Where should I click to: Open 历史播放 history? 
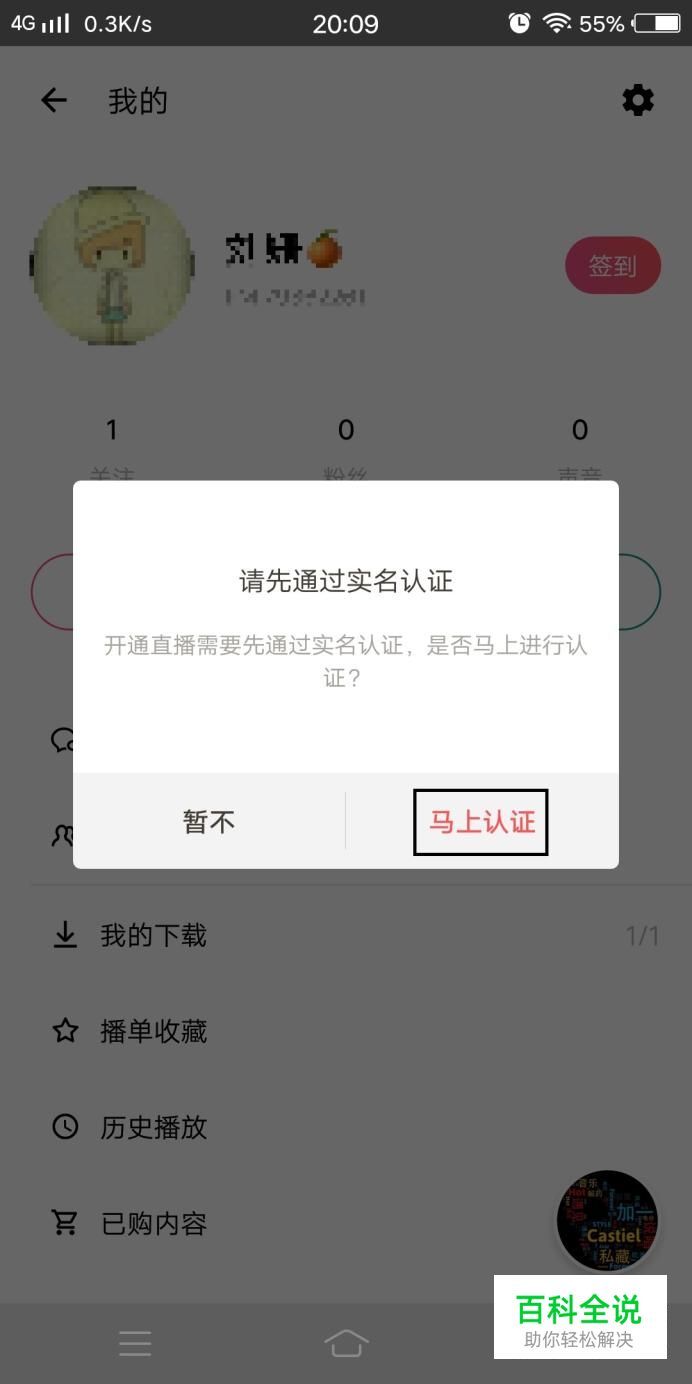pos(346,1127)
